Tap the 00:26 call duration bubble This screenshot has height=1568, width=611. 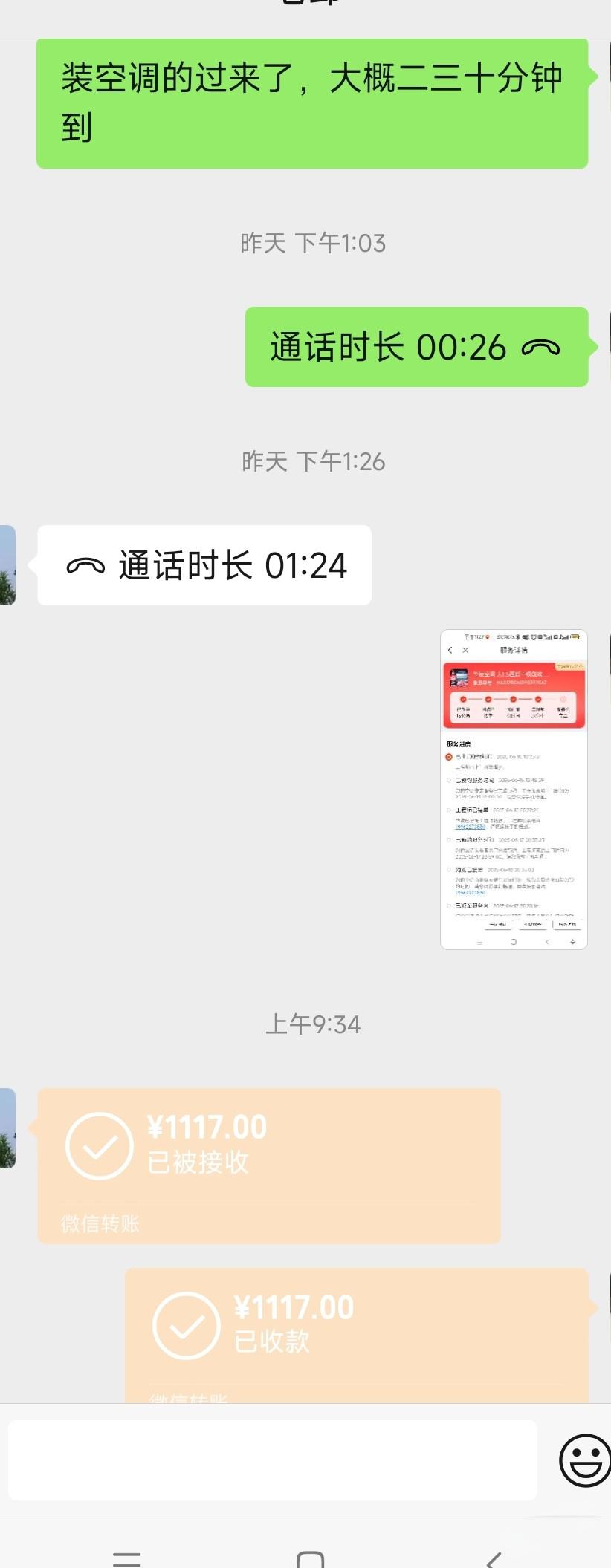click(x=416, y=347)
